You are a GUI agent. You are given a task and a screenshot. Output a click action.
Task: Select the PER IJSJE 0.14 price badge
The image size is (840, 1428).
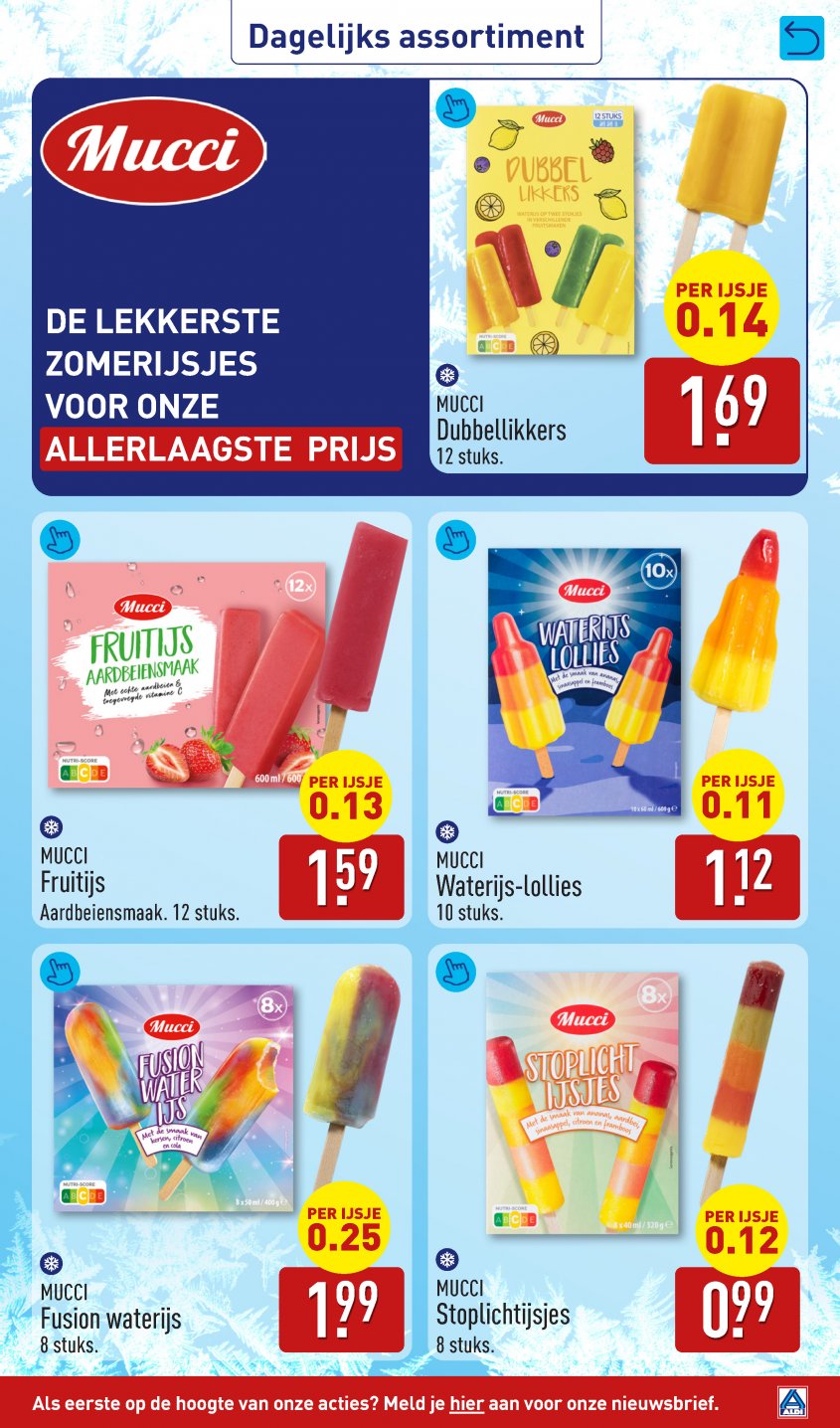pyautogui.click(x=721, y=308)
